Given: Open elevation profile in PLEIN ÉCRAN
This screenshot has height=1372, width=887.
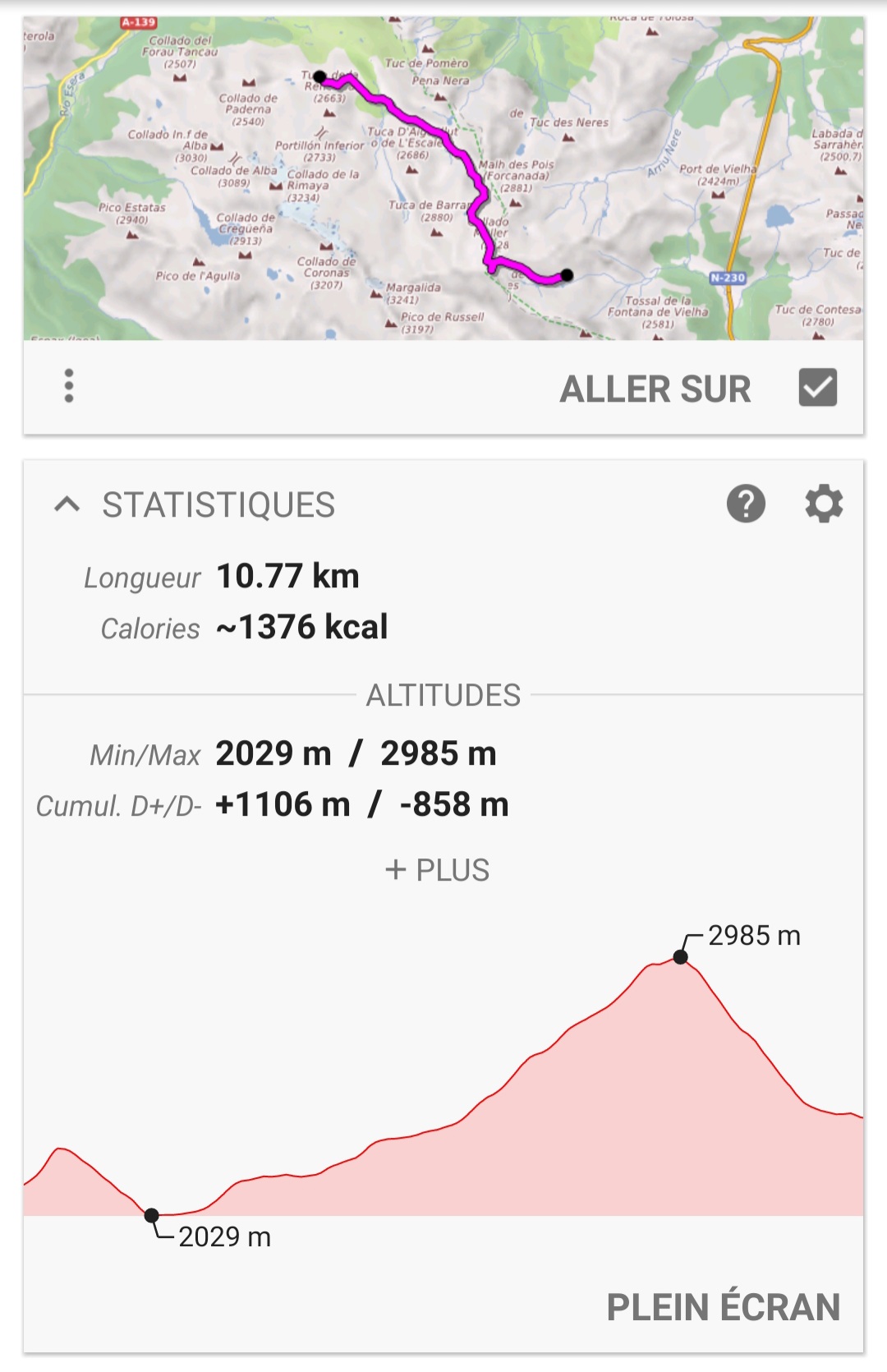Looking at the screenshot, I should coord(723,1307).
